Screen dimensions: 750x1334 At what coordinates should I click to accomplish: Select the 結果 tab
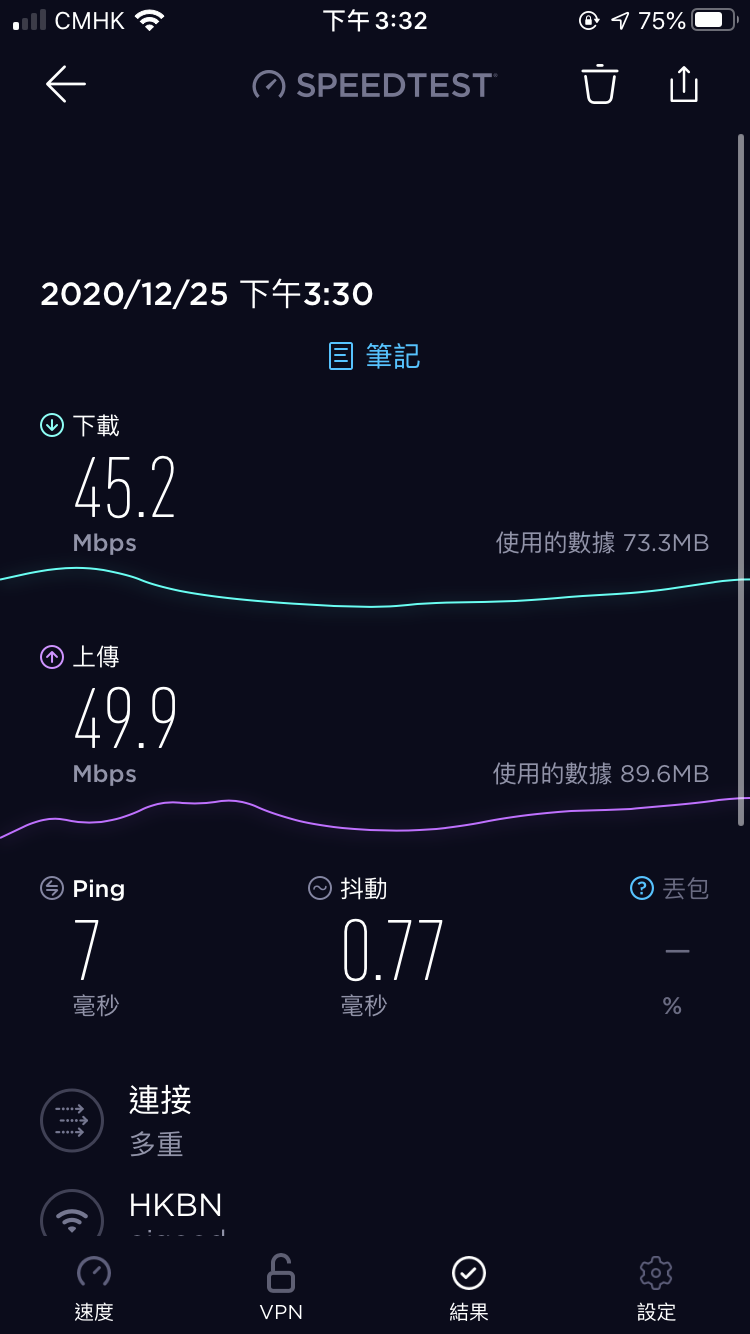(469, 1289)
